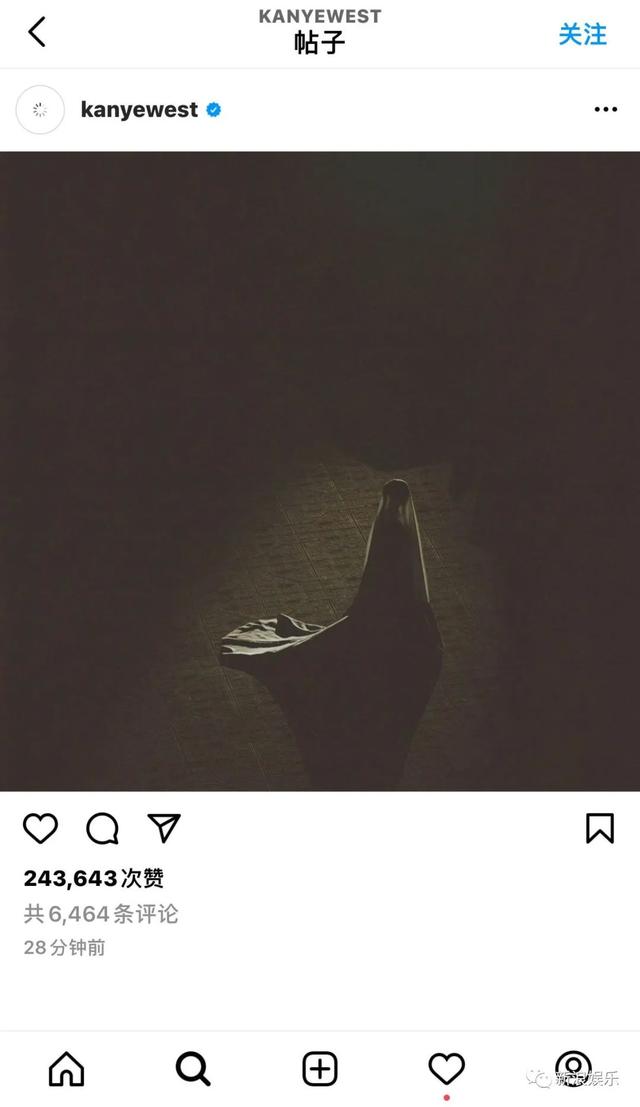Screen dimensions: 640x1107
Task: View all 6,464 comments
Action: (x=101, y=913)
